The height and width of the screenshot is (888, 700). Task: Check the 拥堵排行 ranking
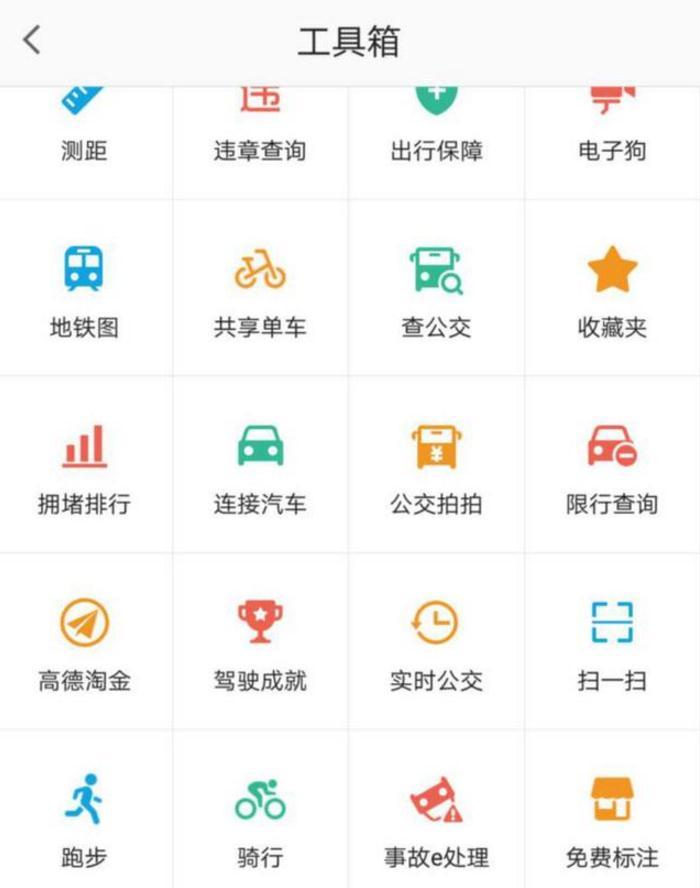click(85, 465)
